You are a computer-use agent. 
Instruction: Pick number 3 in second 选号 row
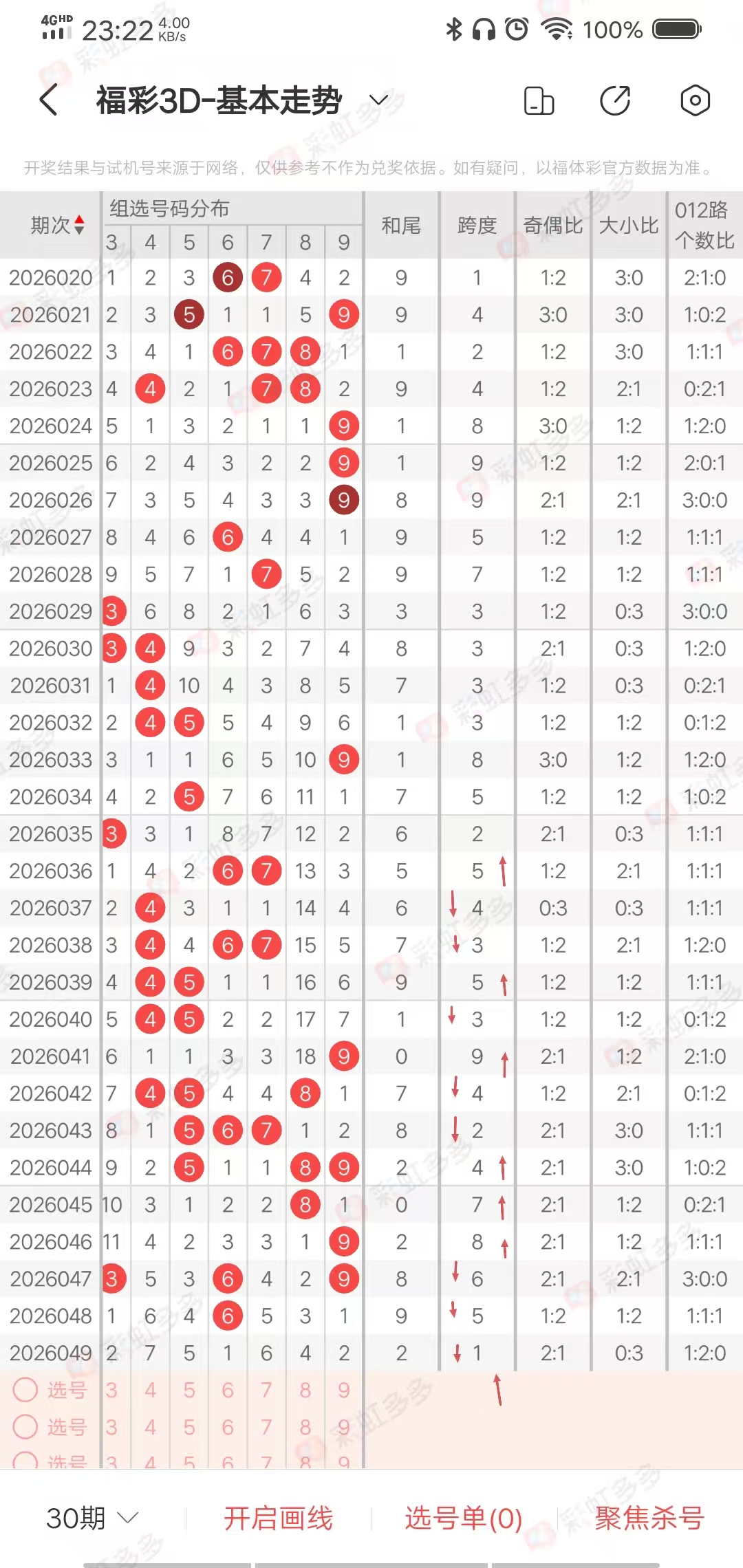(x=111, y=1427)
